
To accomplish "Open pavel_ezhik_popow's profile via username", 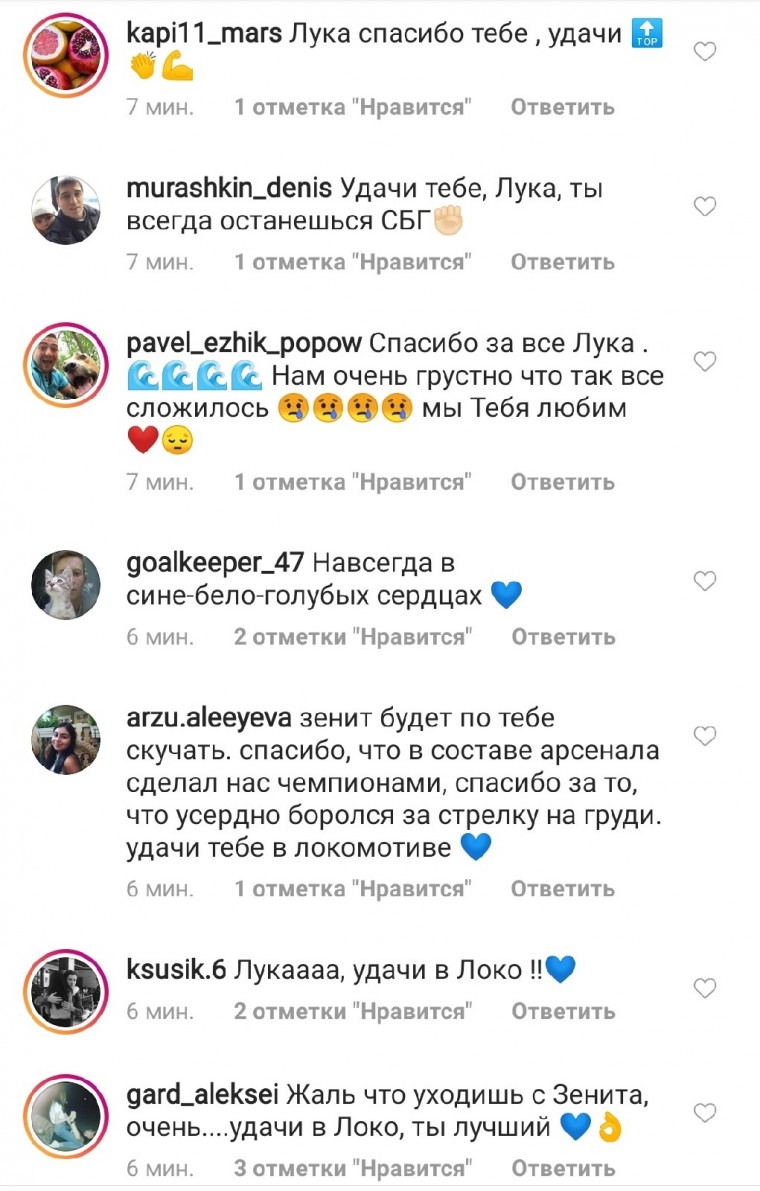I will (x=244, y=343).
